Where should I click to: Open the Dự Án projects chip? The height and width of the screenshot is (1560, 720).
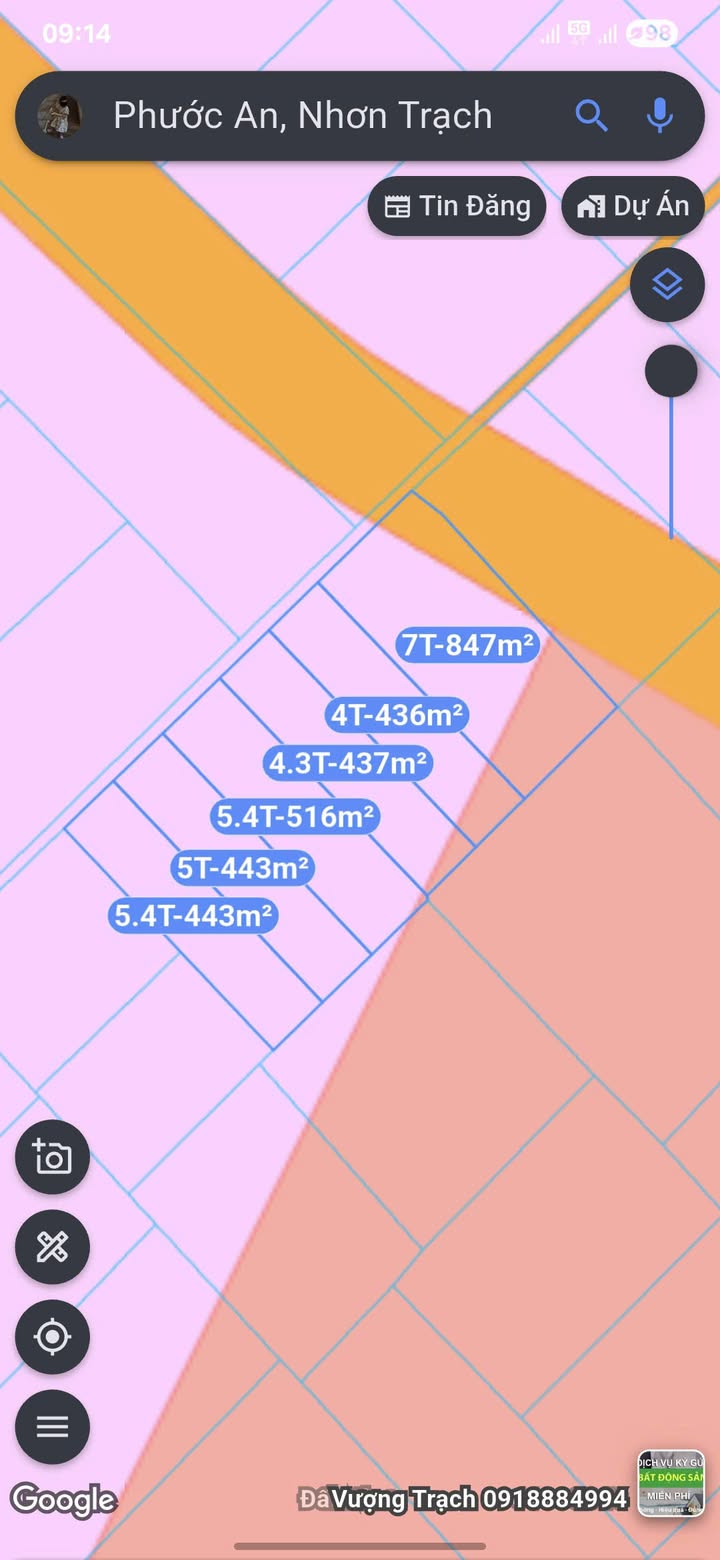point(633,206)
